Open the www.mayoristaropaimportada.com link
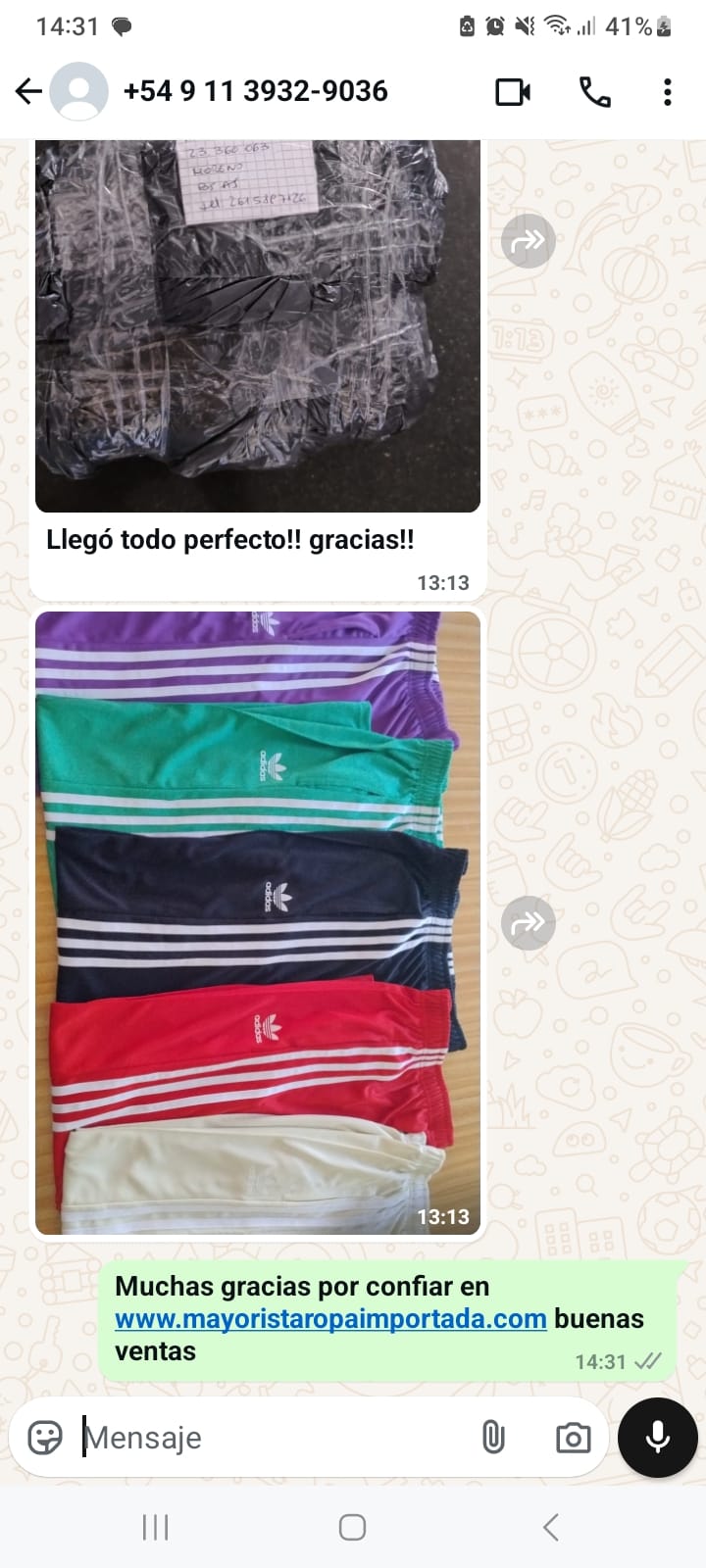Screen dimensions: 706x1568 tap(330, 1319)
